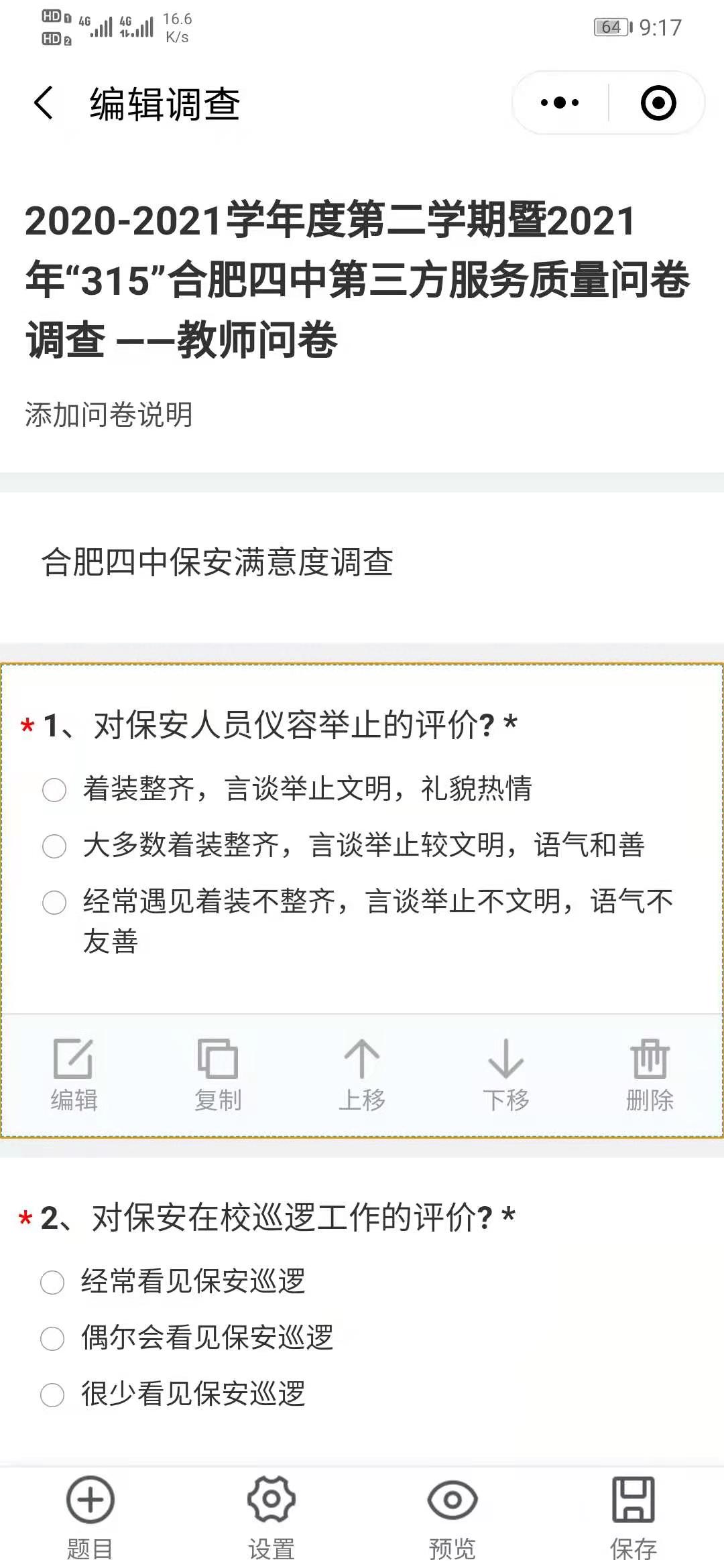Pick 很少看见保安巡逻 option

point(52,1395)
